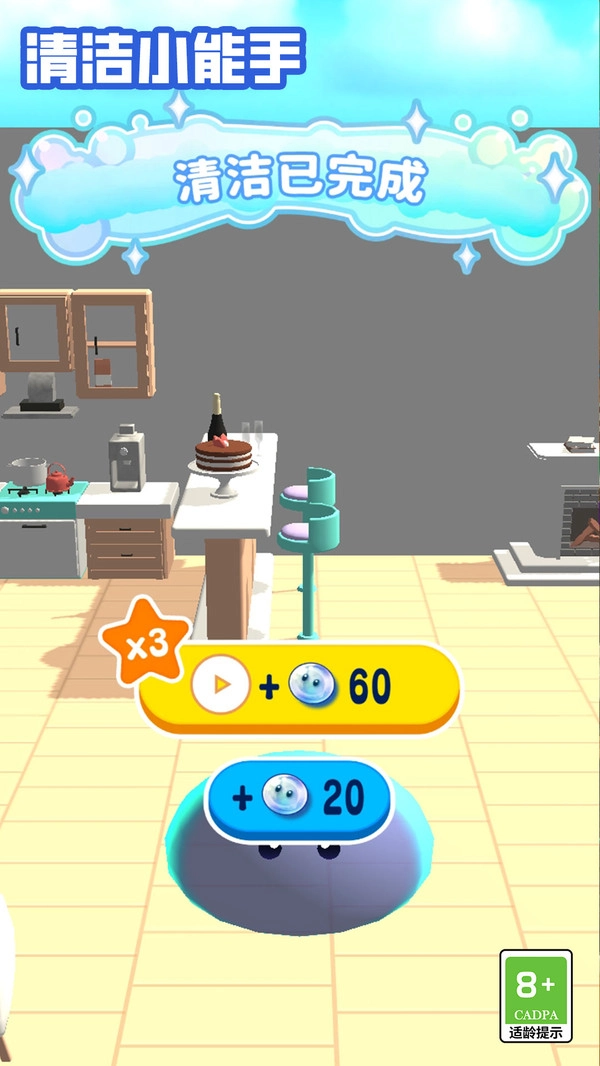
Task: Open the CADPA 8+ age rating notice
Action: [536, 996]
